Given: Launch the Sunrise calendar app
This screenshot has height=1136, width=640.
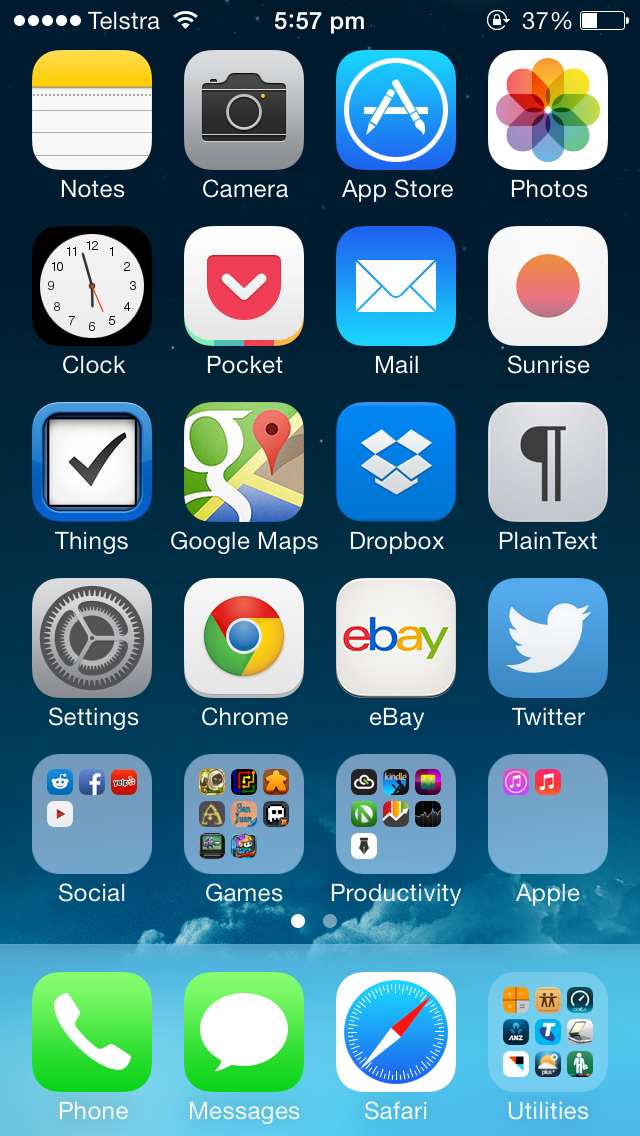Looking at the screenshot, I should (548, 286).
